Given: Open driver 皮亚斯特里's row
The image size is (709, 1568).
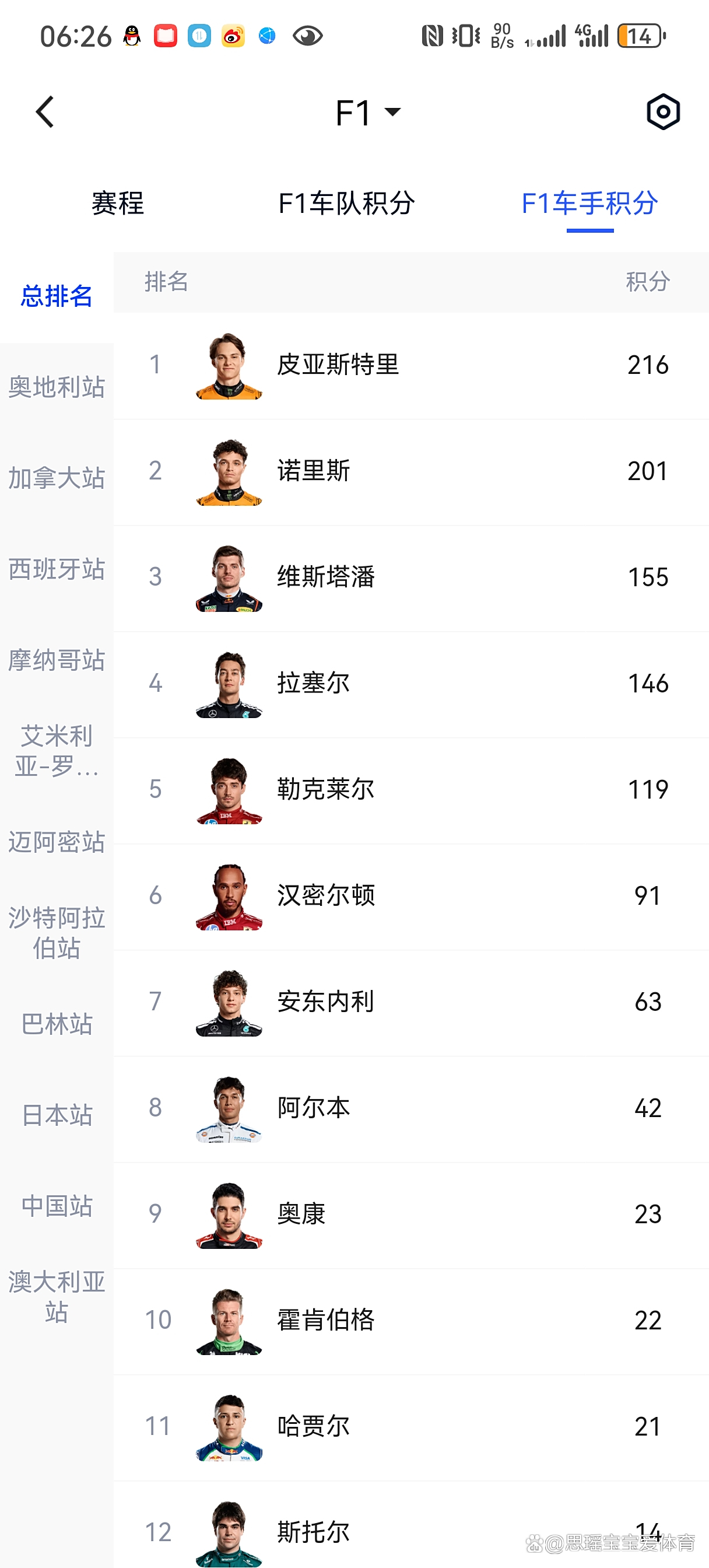Looking at the screenshot, I should 411,365.
